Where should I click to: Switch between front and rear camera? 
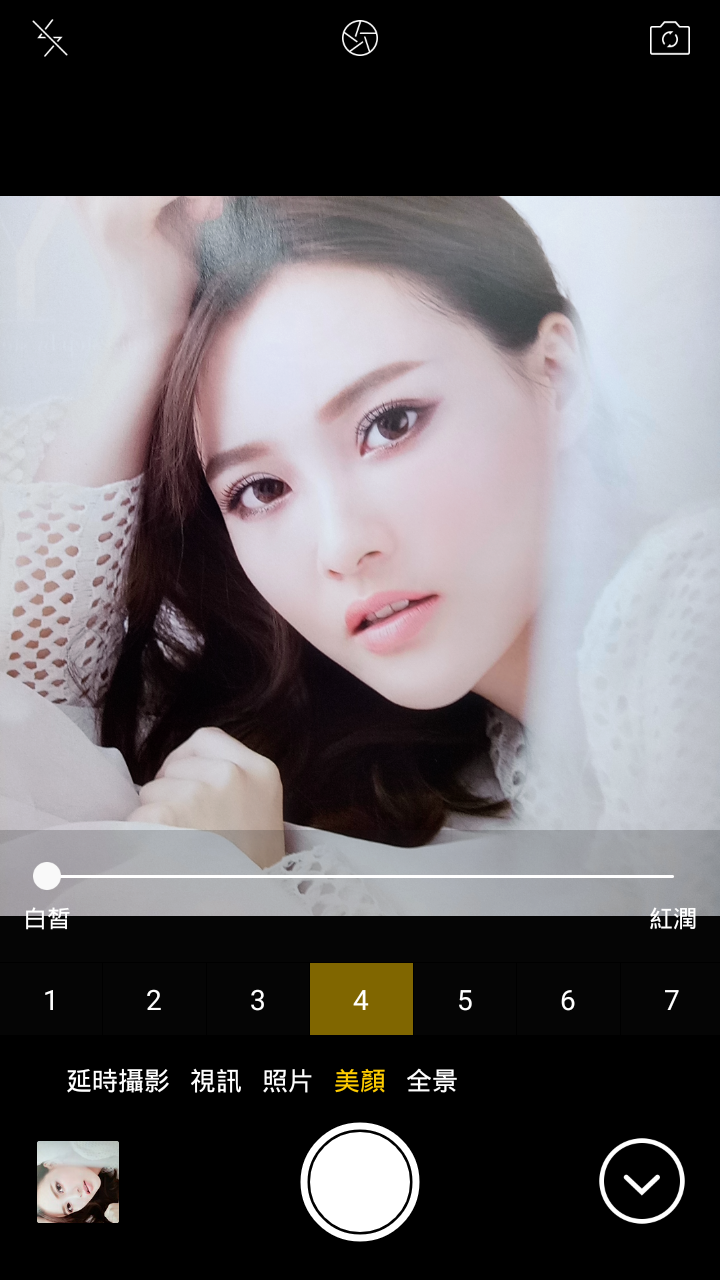tap(669, 38)
